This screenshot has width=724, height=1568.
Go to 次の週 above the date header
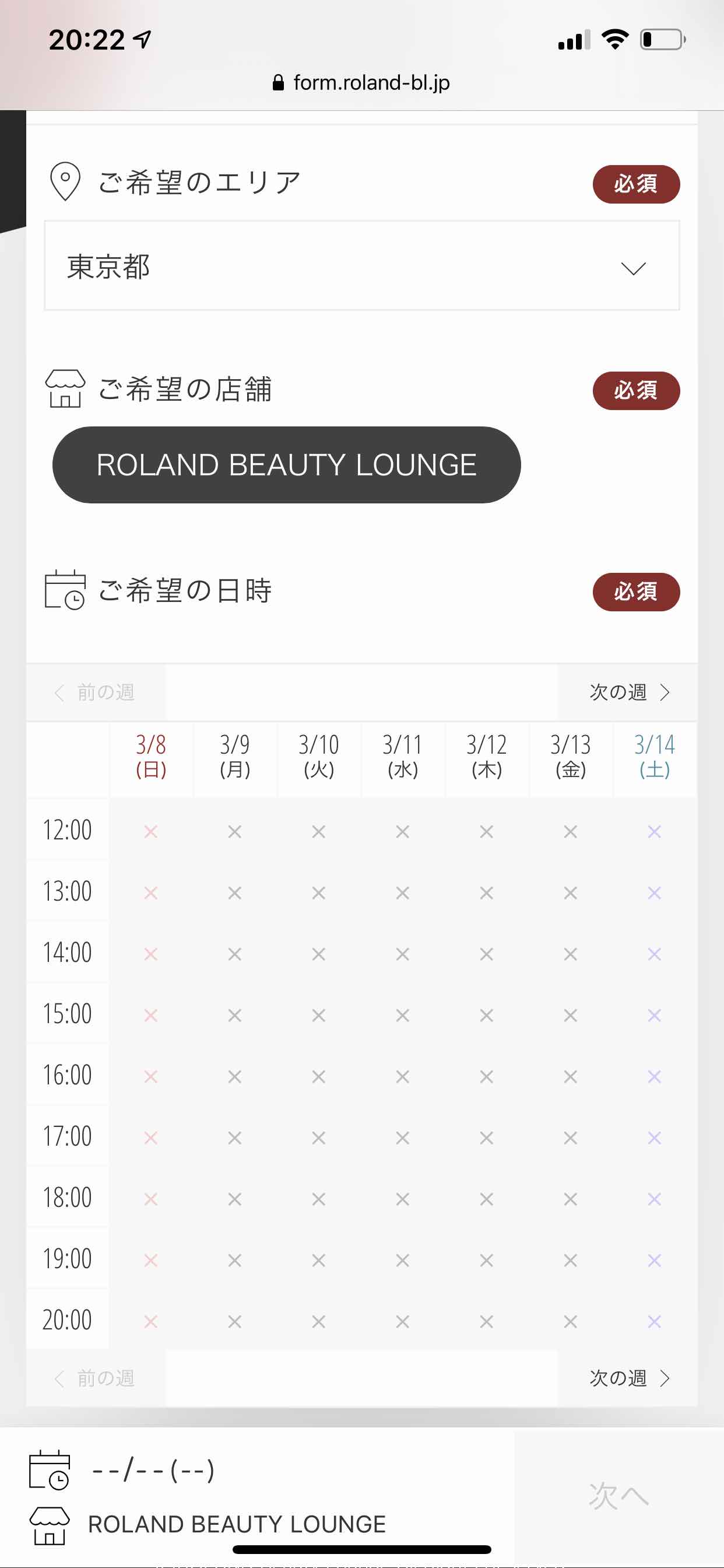(x=628, y=692)
